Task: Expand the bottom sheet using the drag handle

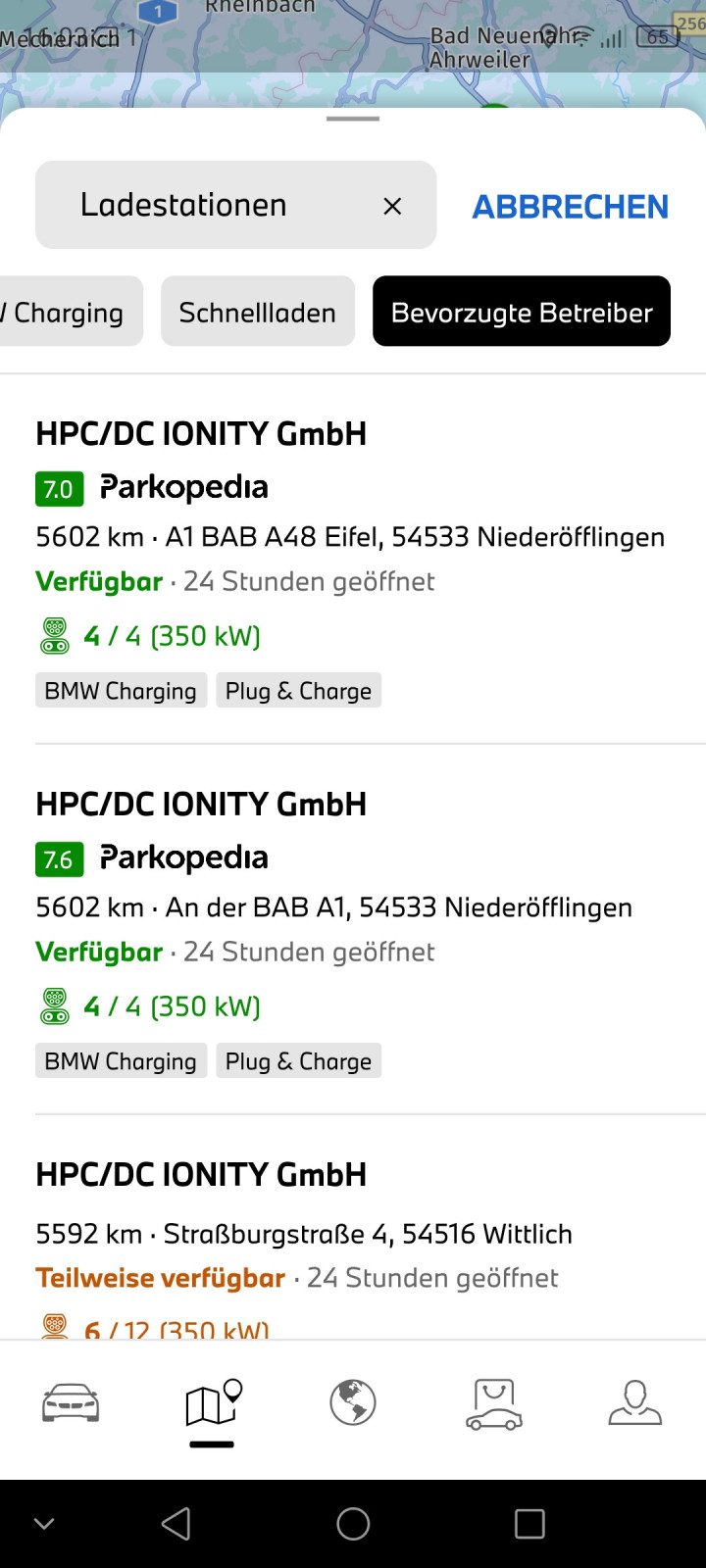Action: [352, 117]
